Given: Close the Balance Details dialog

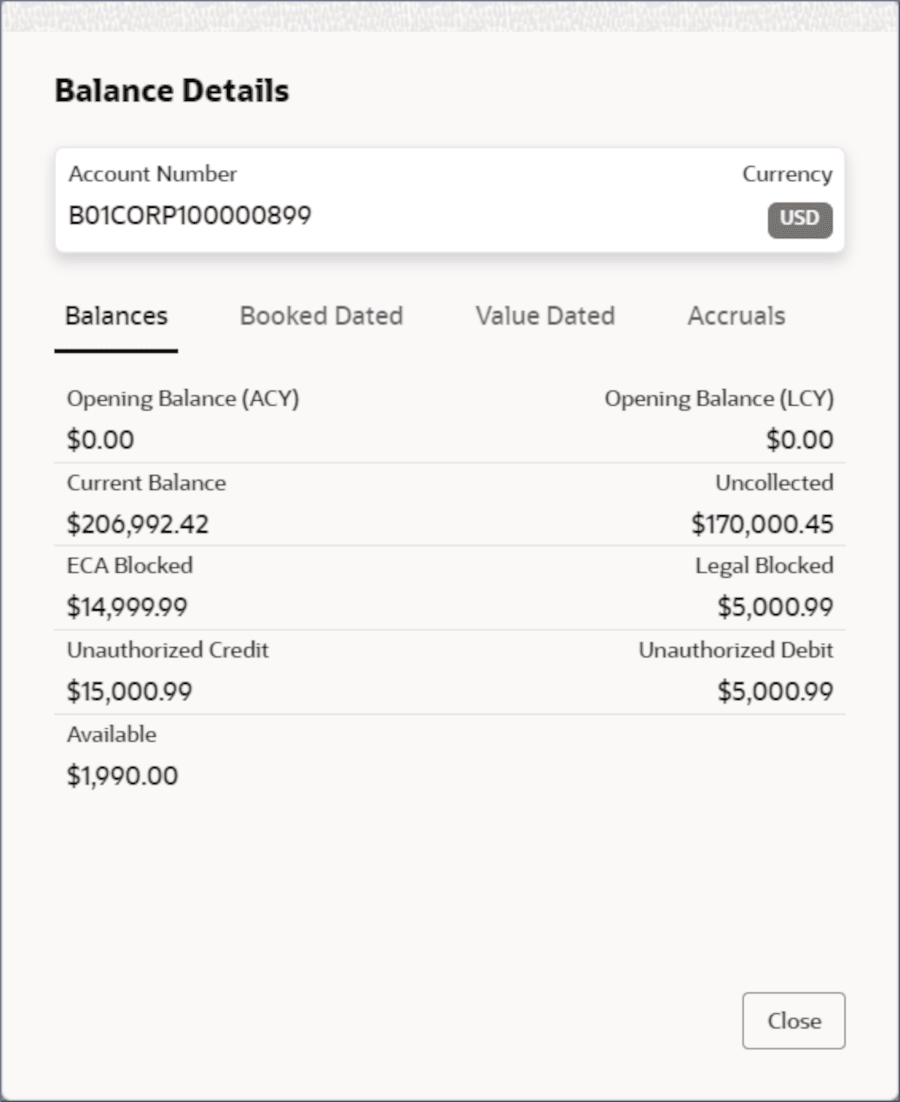Looking at the screenshot, I should [x=793, y=1021].
